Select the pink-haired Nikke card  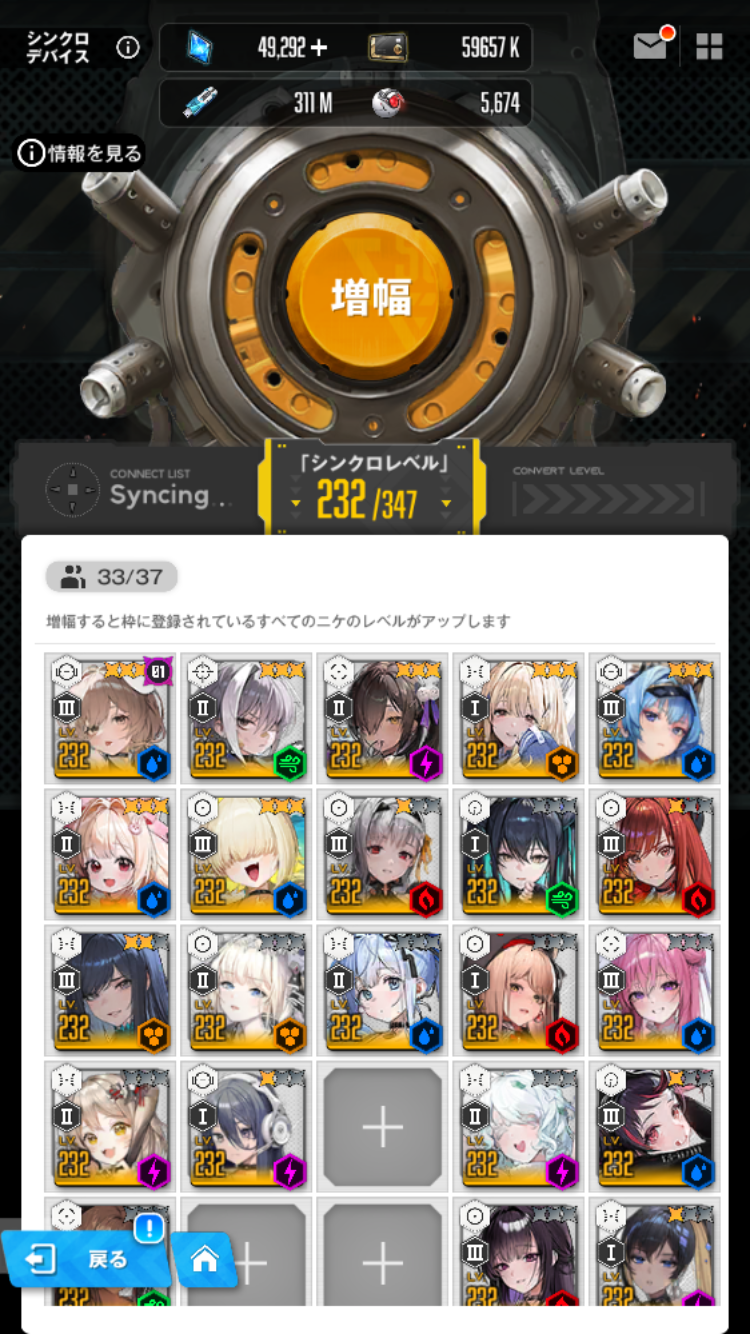[x=654, y=990]
